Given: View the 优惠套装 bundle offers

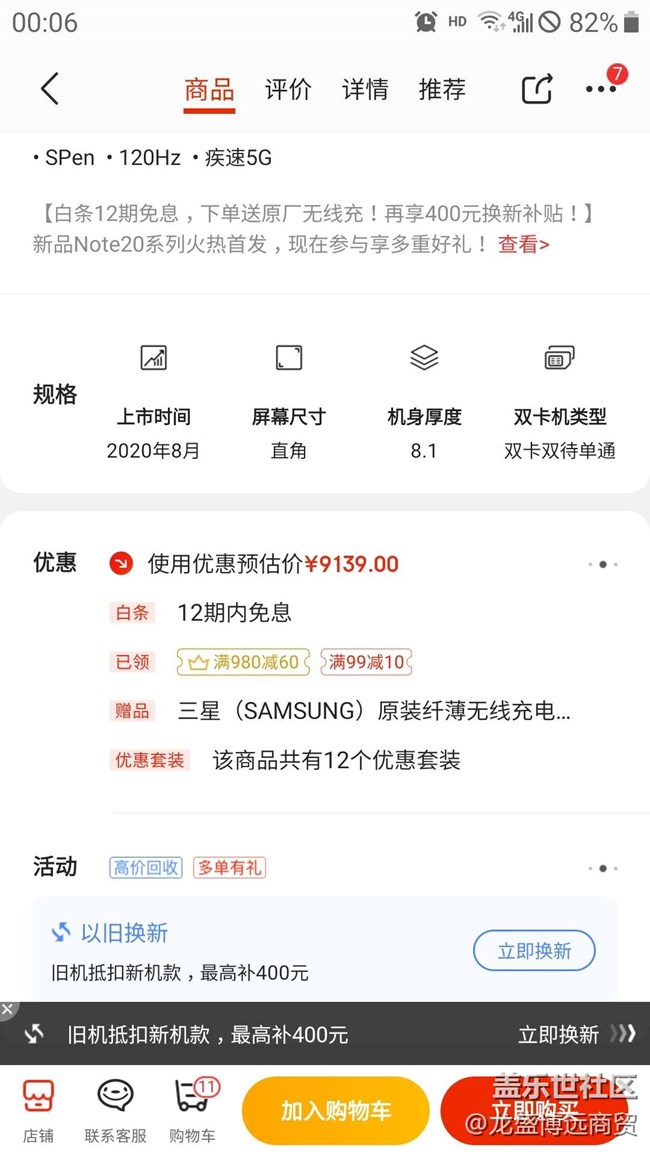Looking at the screenshot, I should [286, 760].
